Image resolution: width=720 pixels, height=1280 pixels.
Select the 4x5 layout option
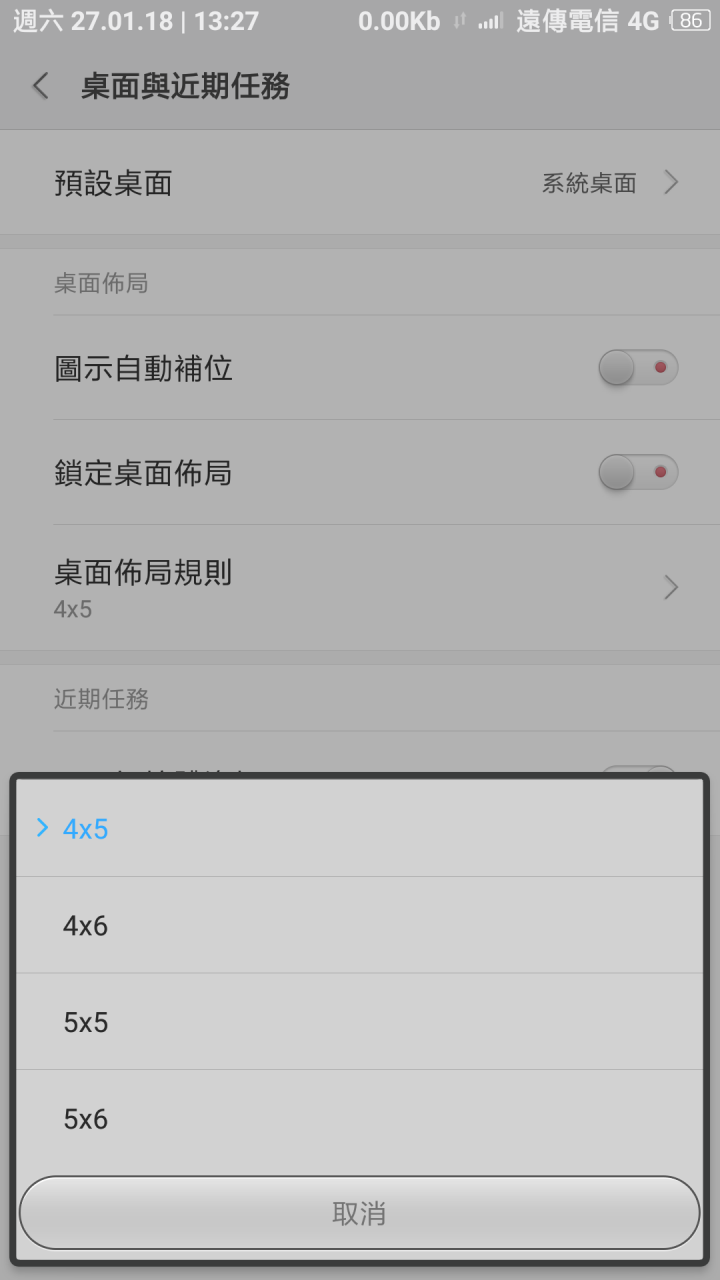pos(359,828)
